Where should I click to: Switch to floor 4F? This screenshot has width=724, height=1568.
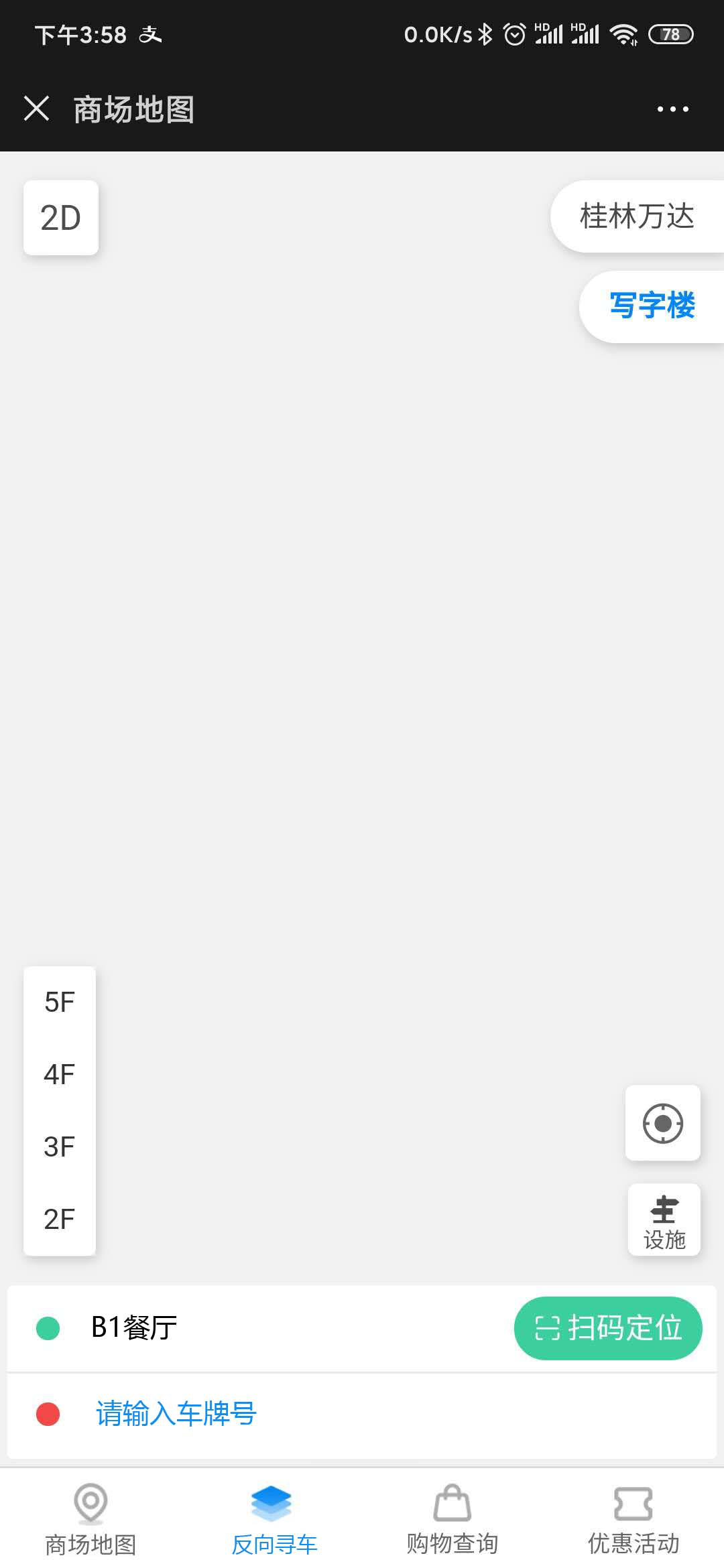click(x=60, y=1075)
